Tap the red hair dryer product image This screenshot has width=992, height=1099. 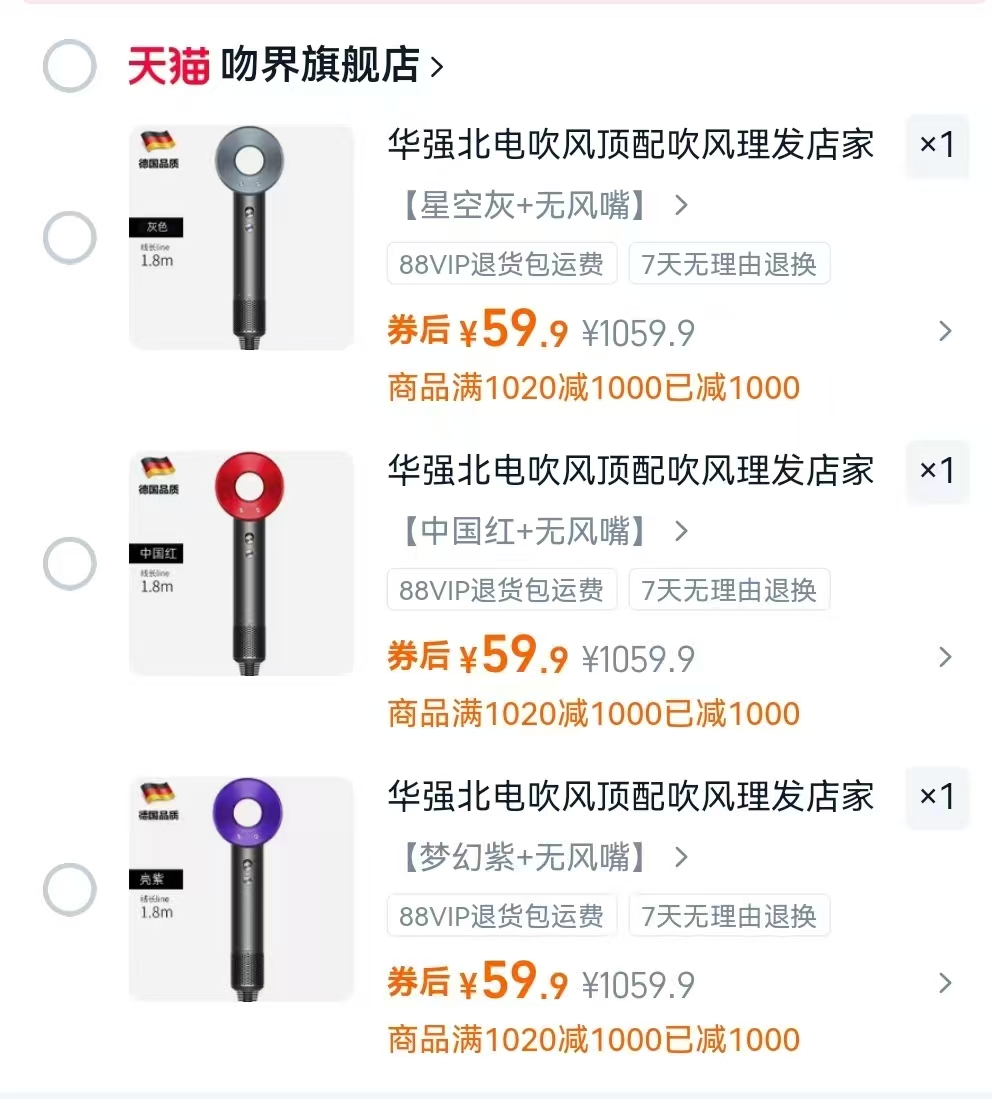pyautogui.click(x=241, y=564)
